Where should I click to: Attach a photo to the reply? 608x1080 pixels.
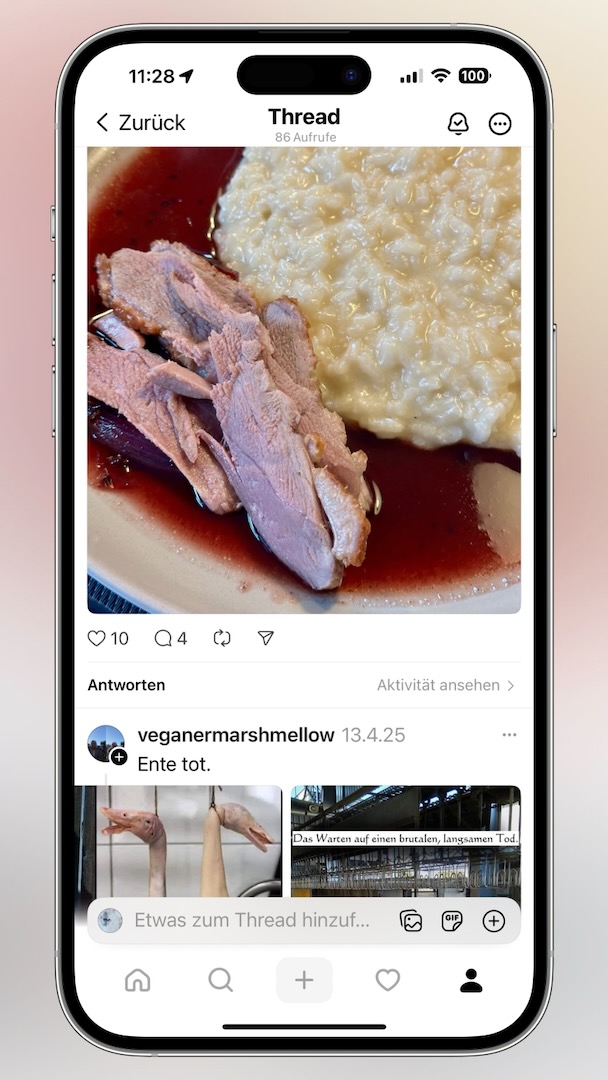coord(411,920)
